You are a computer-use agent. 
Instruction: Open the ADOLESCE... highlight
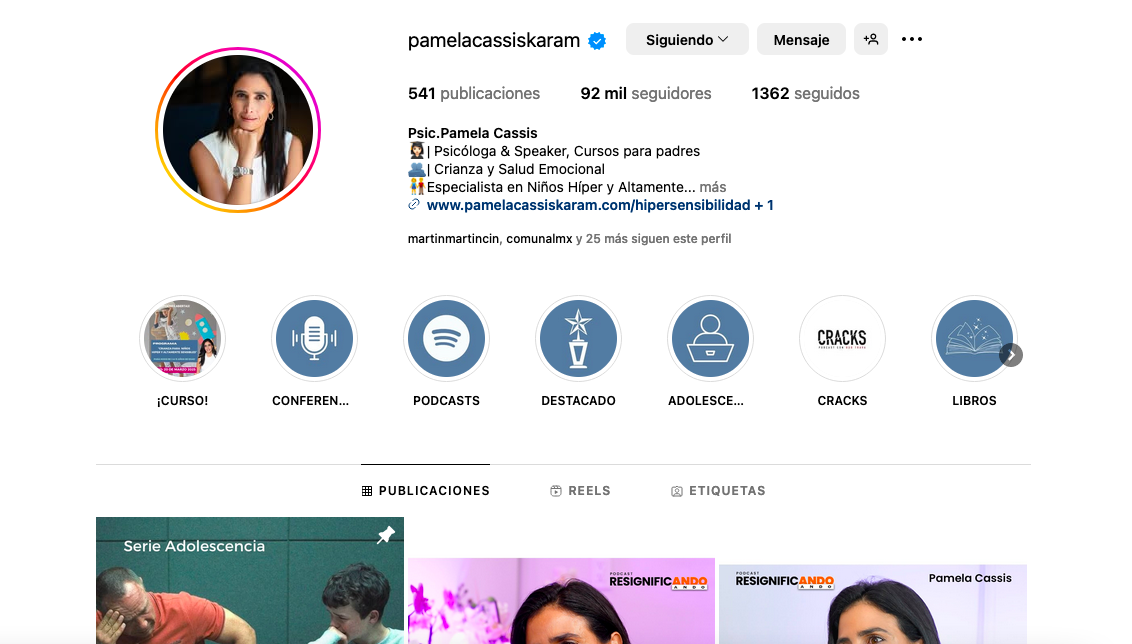(x=710, y=339)
